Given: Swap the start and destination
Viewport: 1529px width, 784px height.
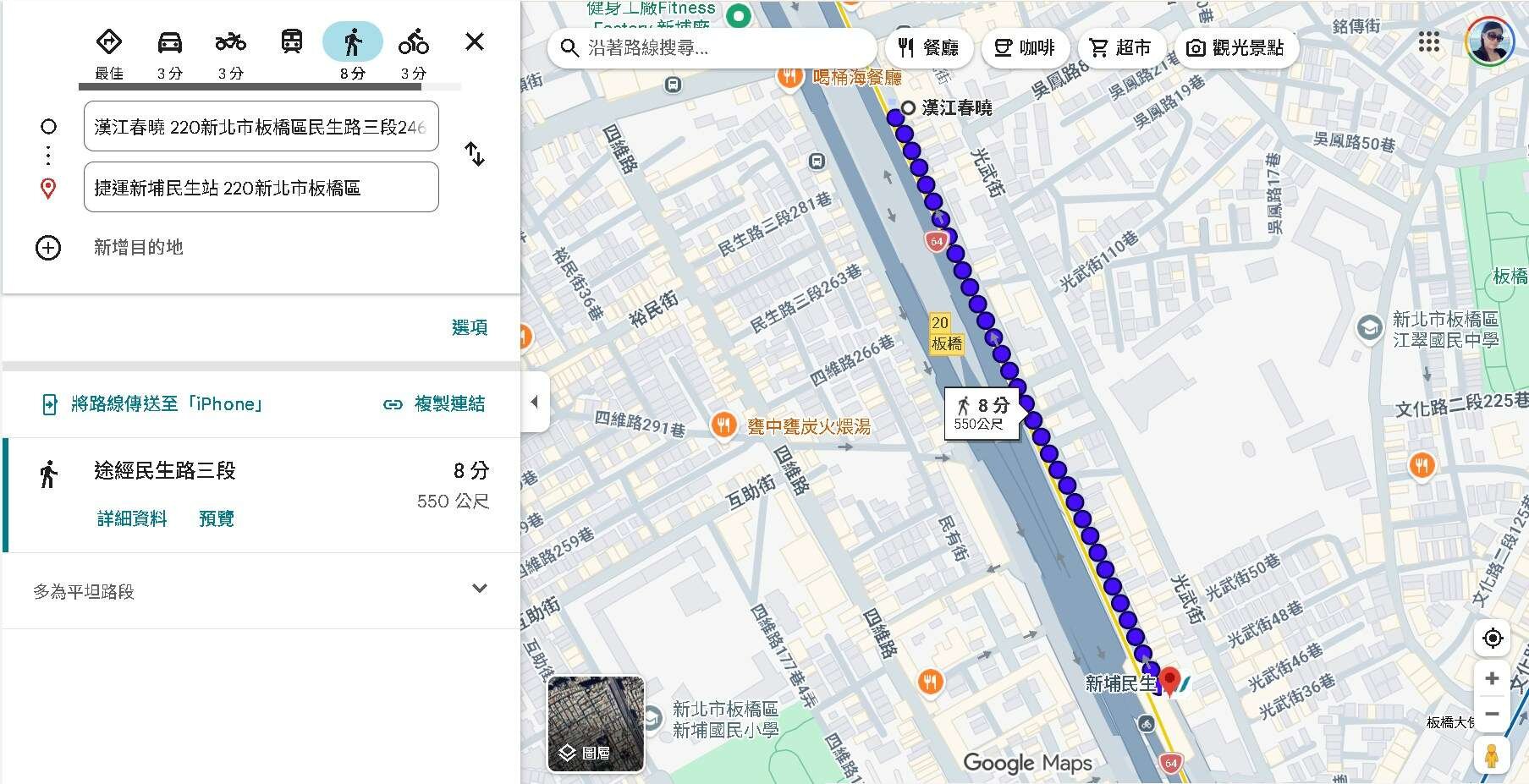Looking at the screenshot, I should coord(475,155).
